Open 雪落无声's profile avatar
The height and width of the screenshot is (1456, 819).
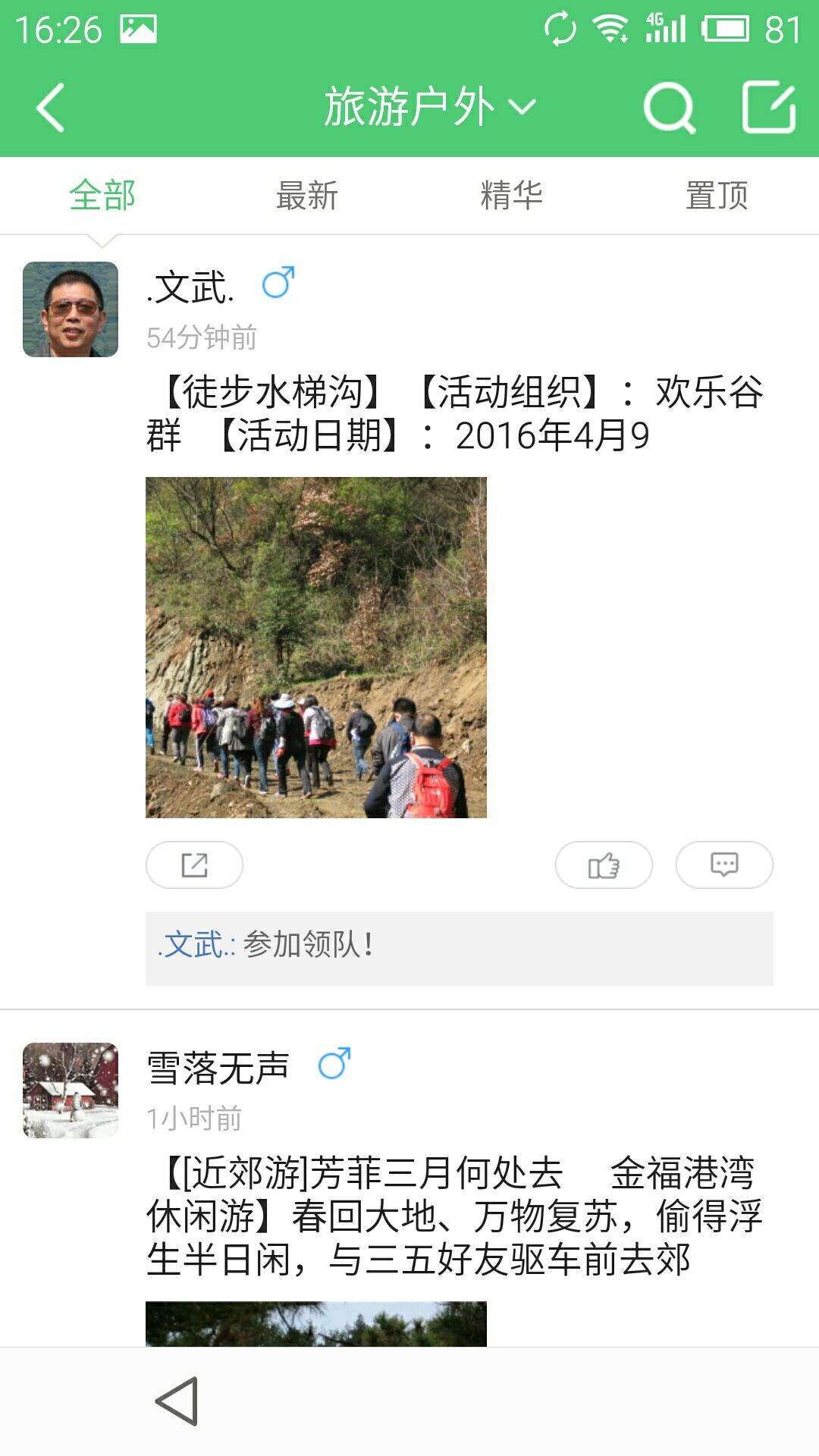[x=71, y=1090]
